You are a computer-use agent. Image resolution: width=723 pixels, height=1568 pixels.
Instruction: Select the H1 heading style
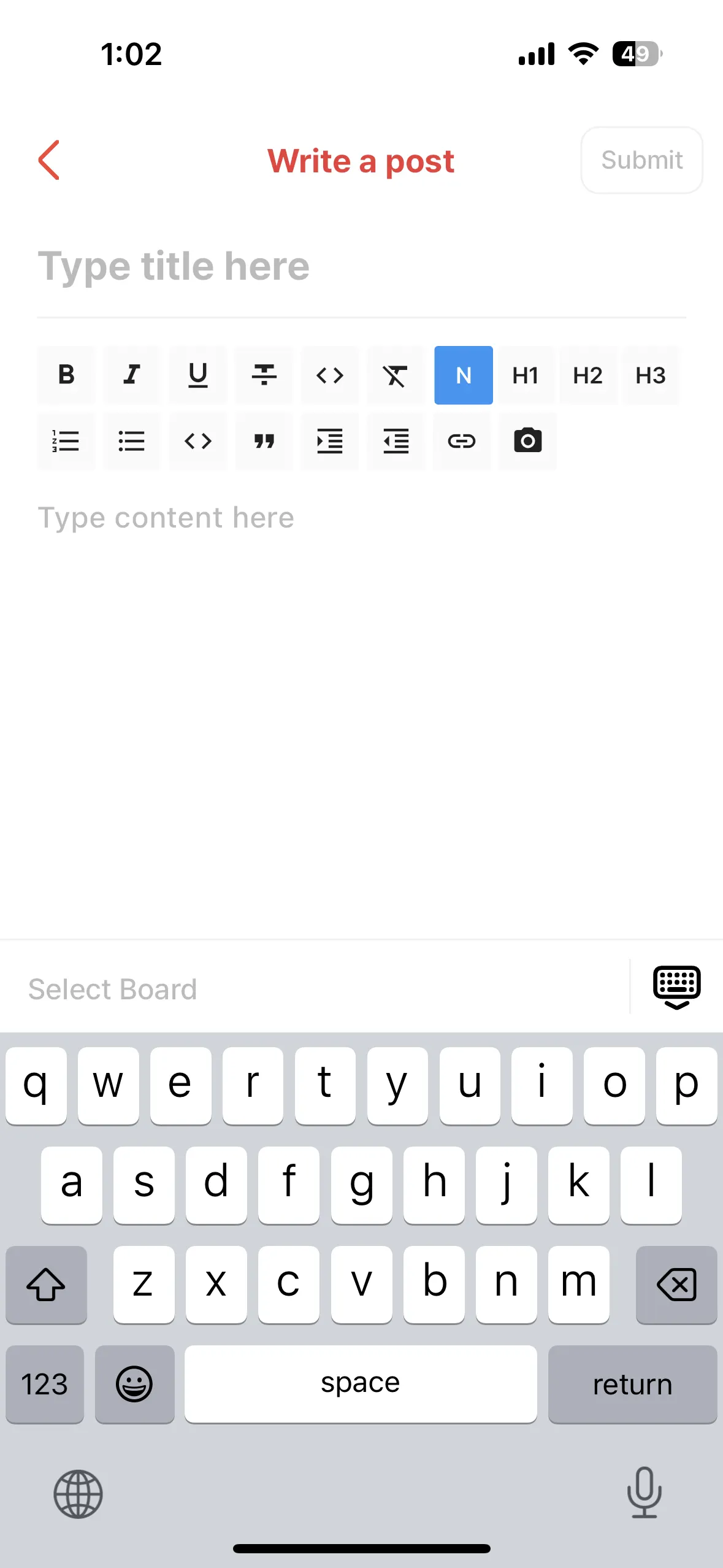click(526, 375)
